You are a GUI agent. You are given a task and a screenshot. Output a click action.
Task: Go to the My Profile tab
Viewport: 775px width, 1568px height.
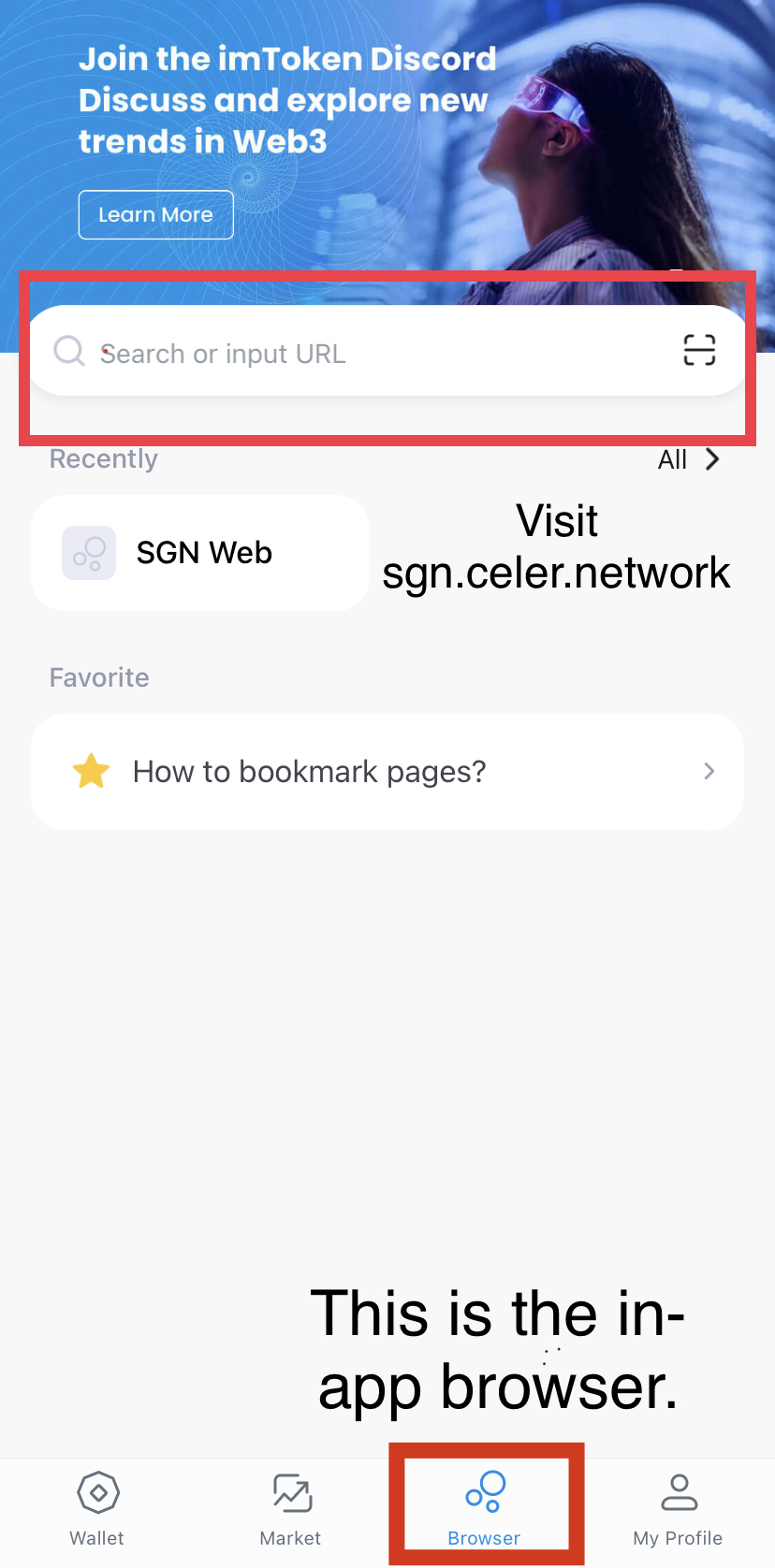[678, 1508]
